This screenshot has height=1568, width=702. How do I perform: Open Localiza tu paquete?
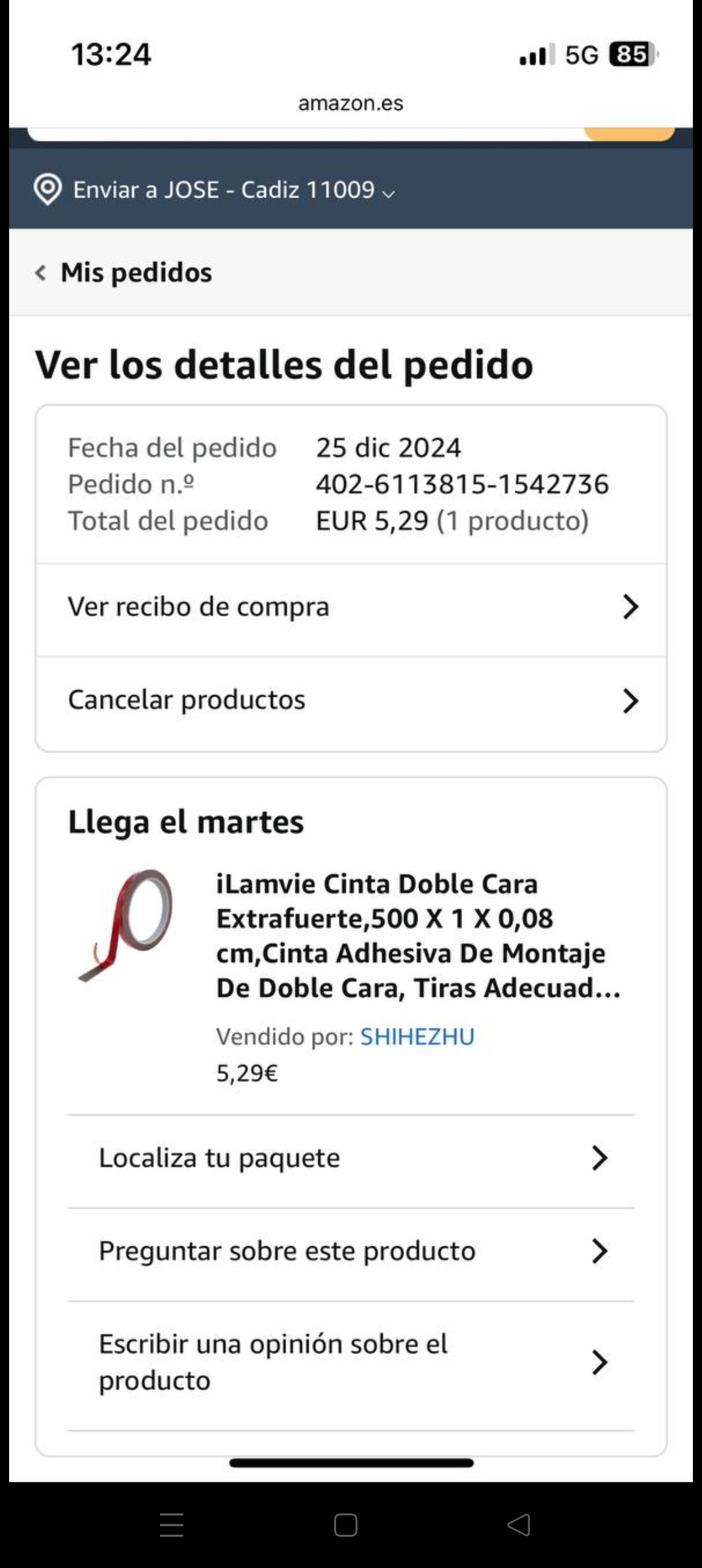pos(351,1158)
